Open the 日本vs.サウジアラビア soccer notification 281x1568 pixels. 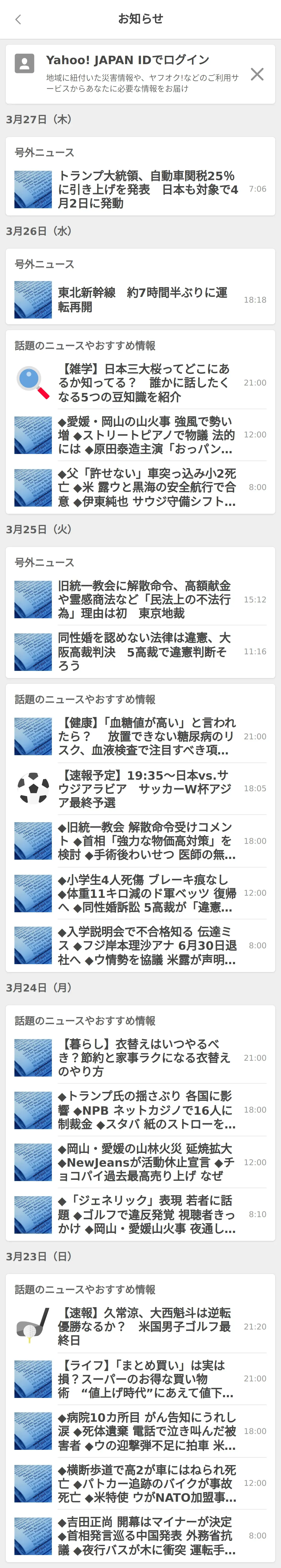pyautogui.click(x=146, y=789)
